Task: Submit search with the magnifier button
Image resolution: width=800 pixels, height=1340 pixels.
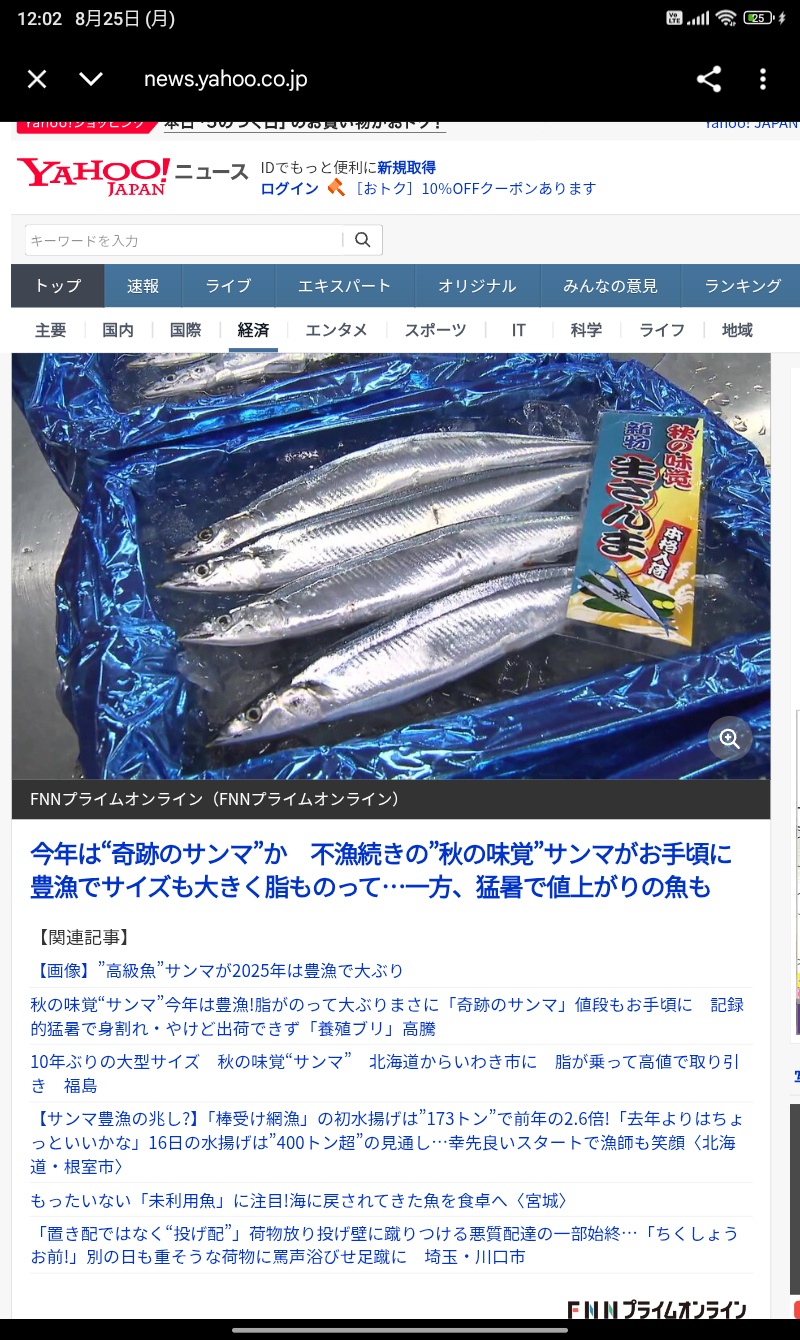Action: 363,240
